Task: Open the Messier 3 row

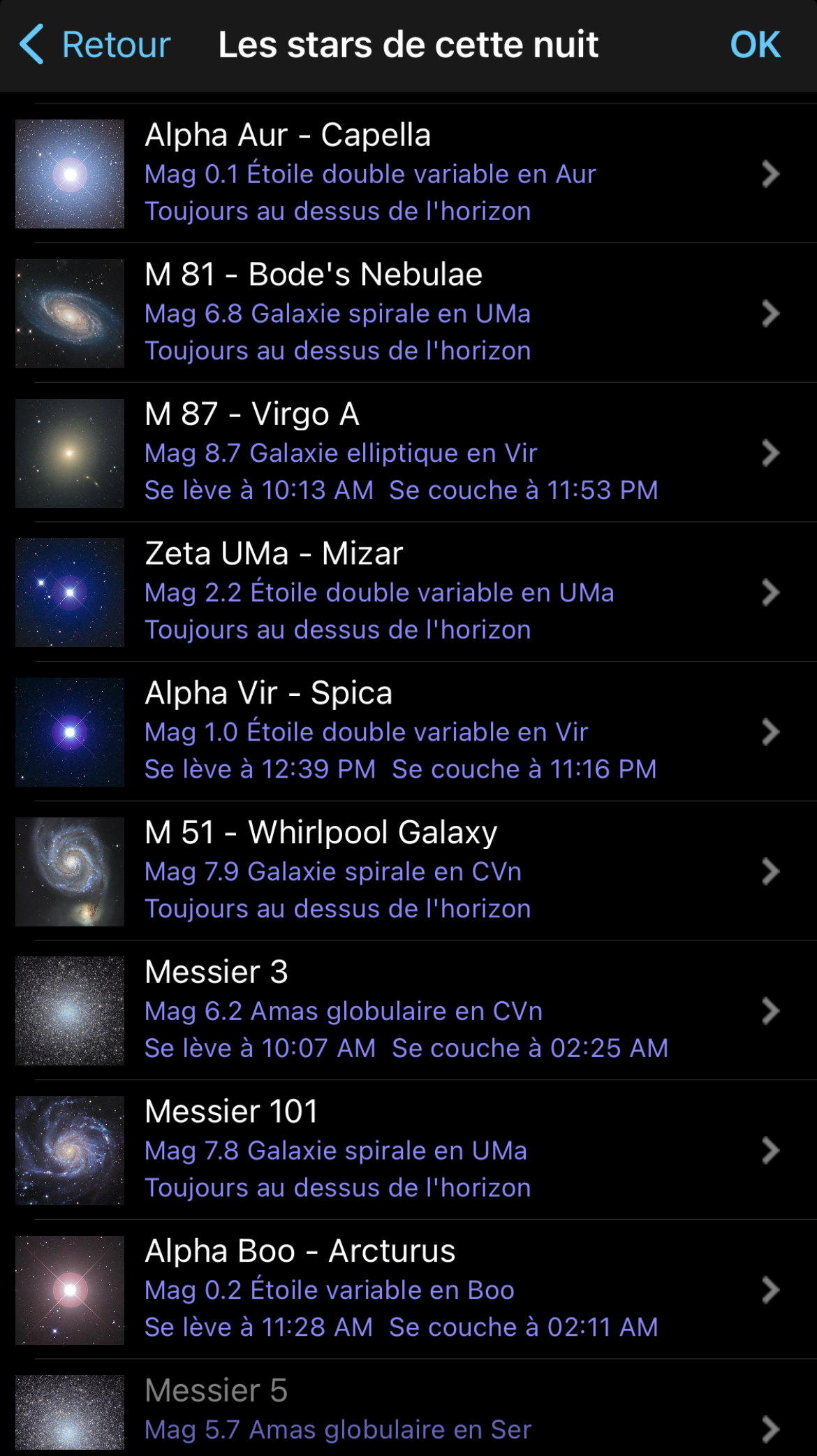Action: tap(408, 1010)
